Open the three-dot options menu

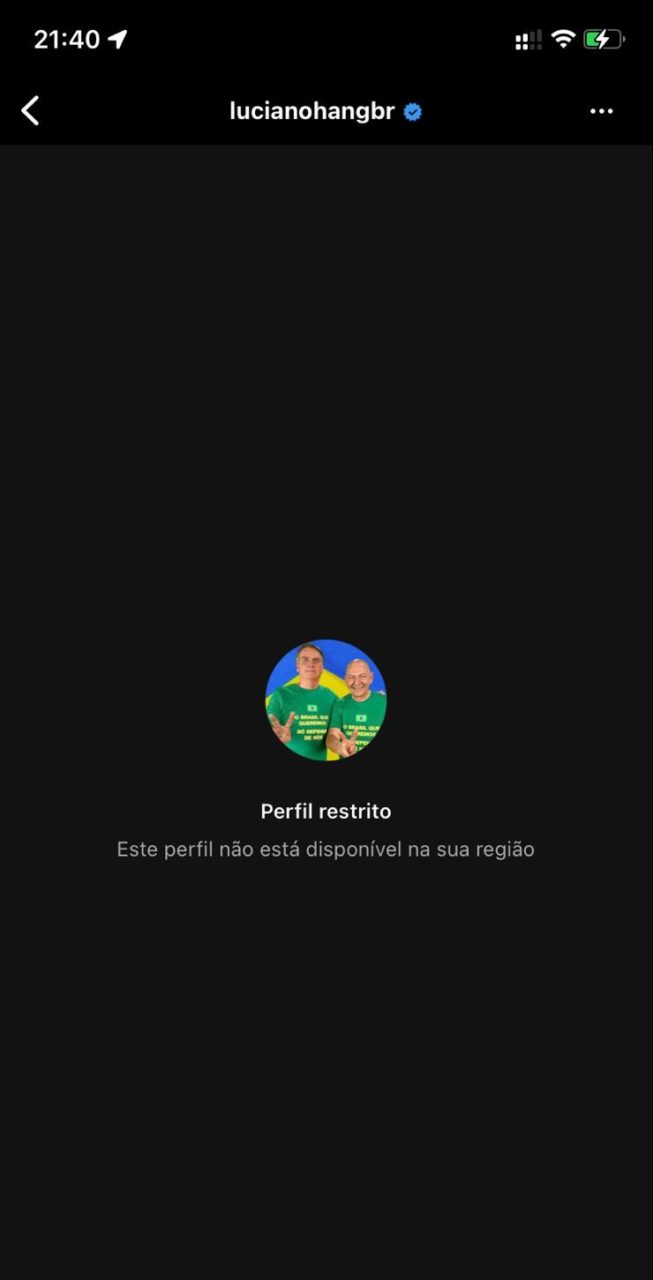(x=601, y=111)
